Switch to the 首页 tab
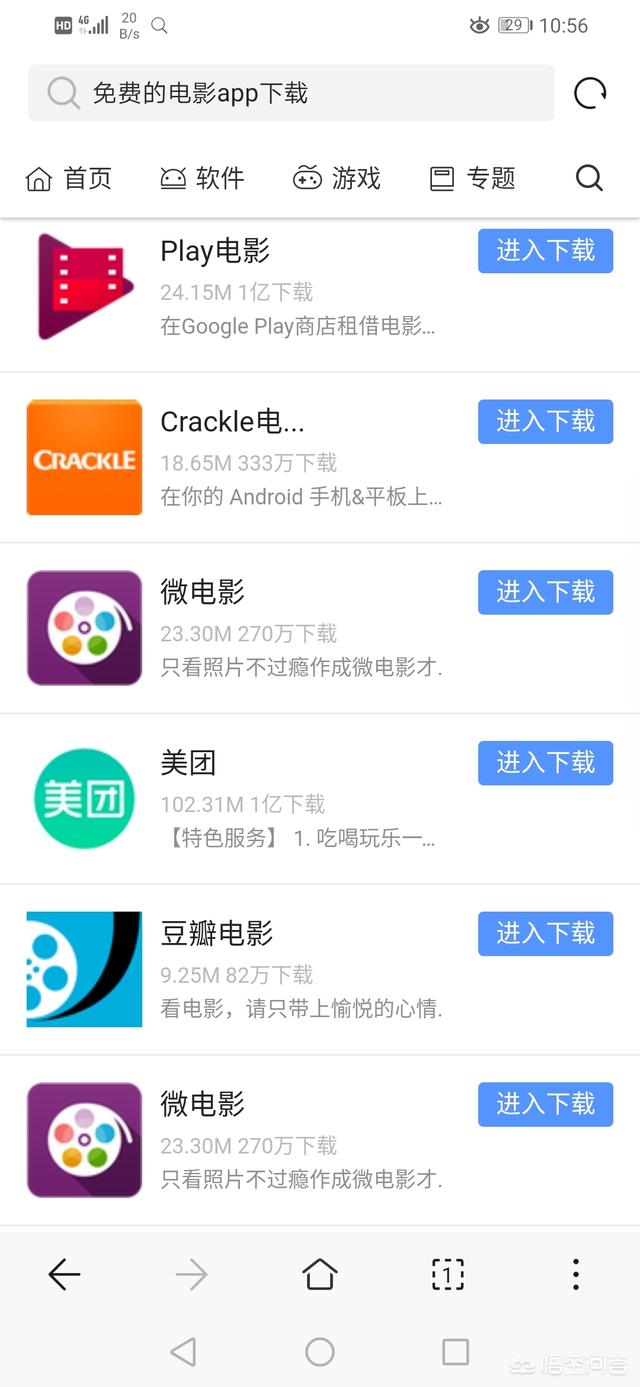This screenshot has width=640, height=1387. [68, 179]
